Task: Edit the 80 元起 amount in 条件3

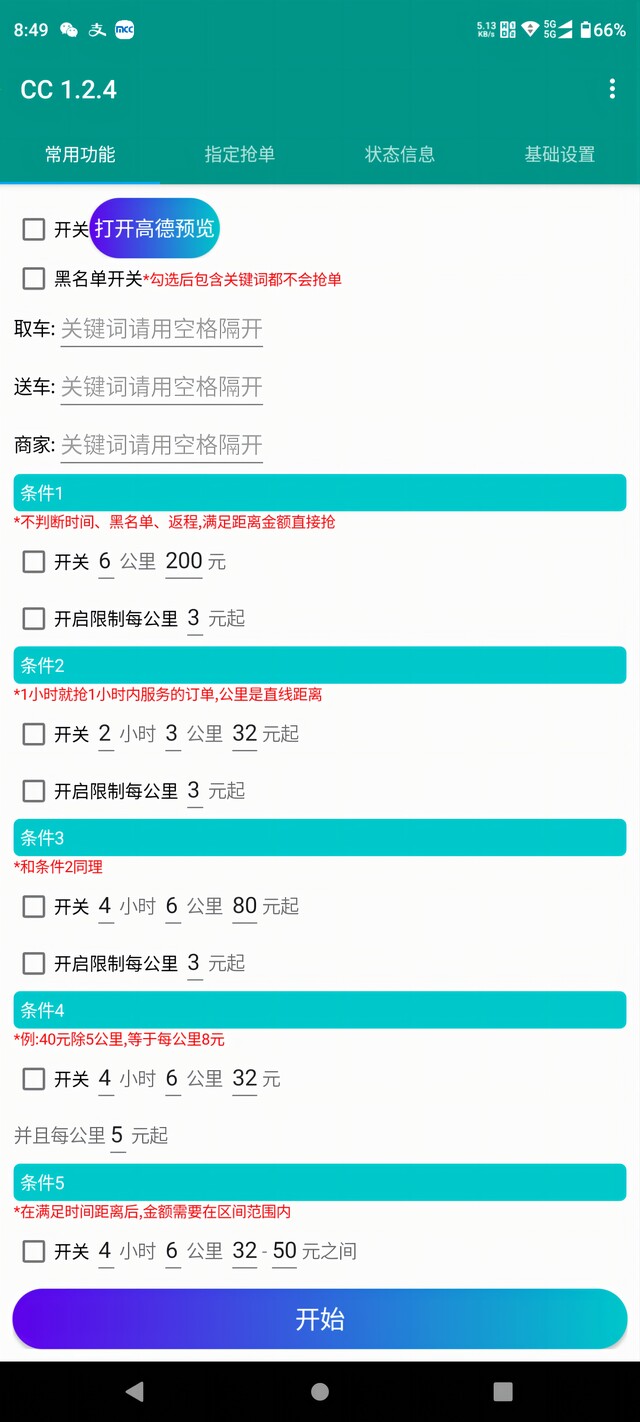Action: click(245, 907)
